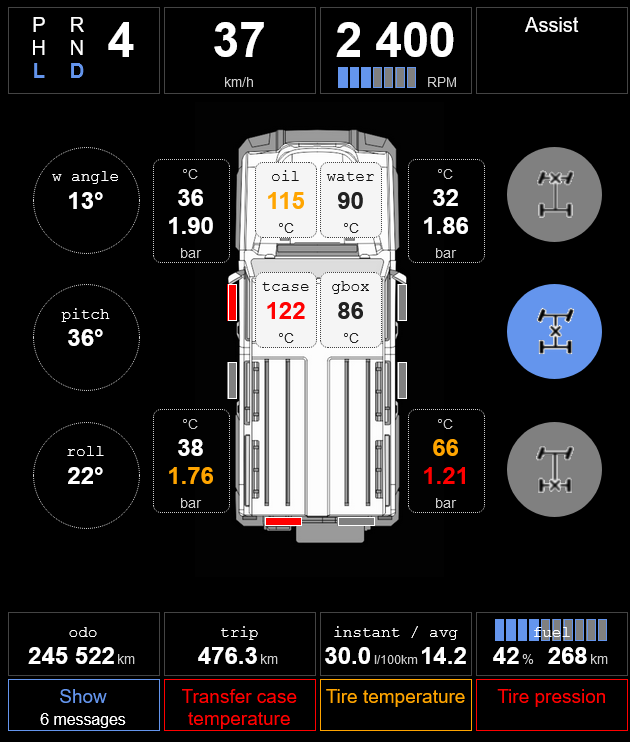Open the Transfer case temperature warning
This screenshot has width=630, height=742.
point(239,706)
